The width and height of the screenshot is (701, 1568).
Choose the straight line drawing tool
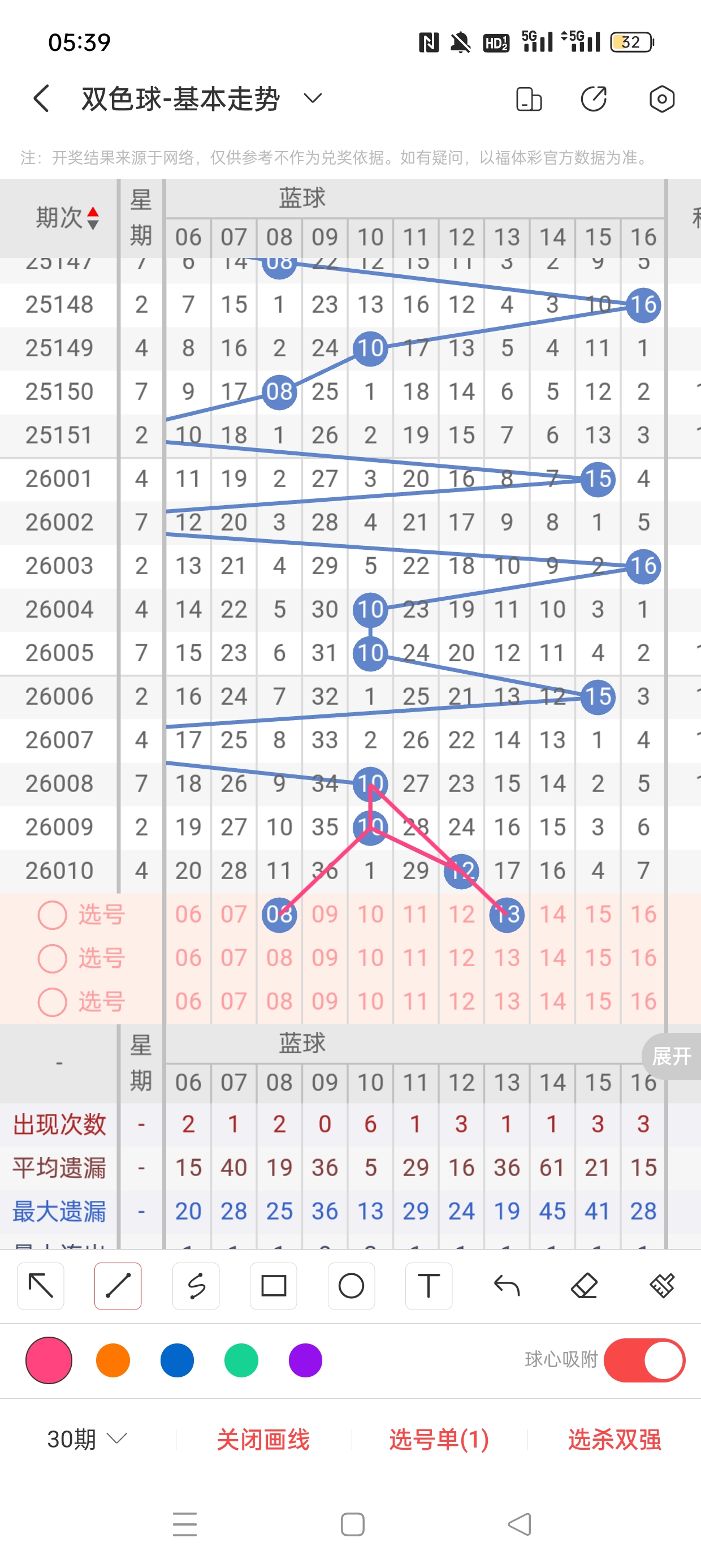(x=118, y=1286)
